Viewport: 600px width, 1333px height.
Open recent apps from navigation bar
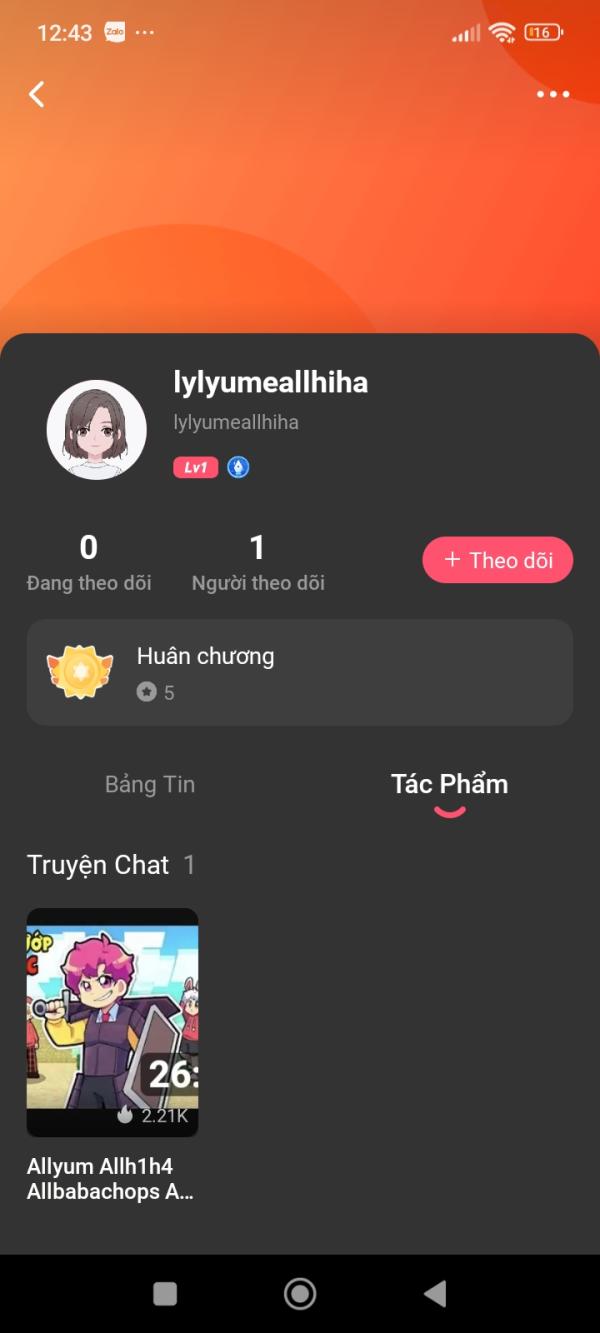pyautogui.click(x=165, y=1293)
